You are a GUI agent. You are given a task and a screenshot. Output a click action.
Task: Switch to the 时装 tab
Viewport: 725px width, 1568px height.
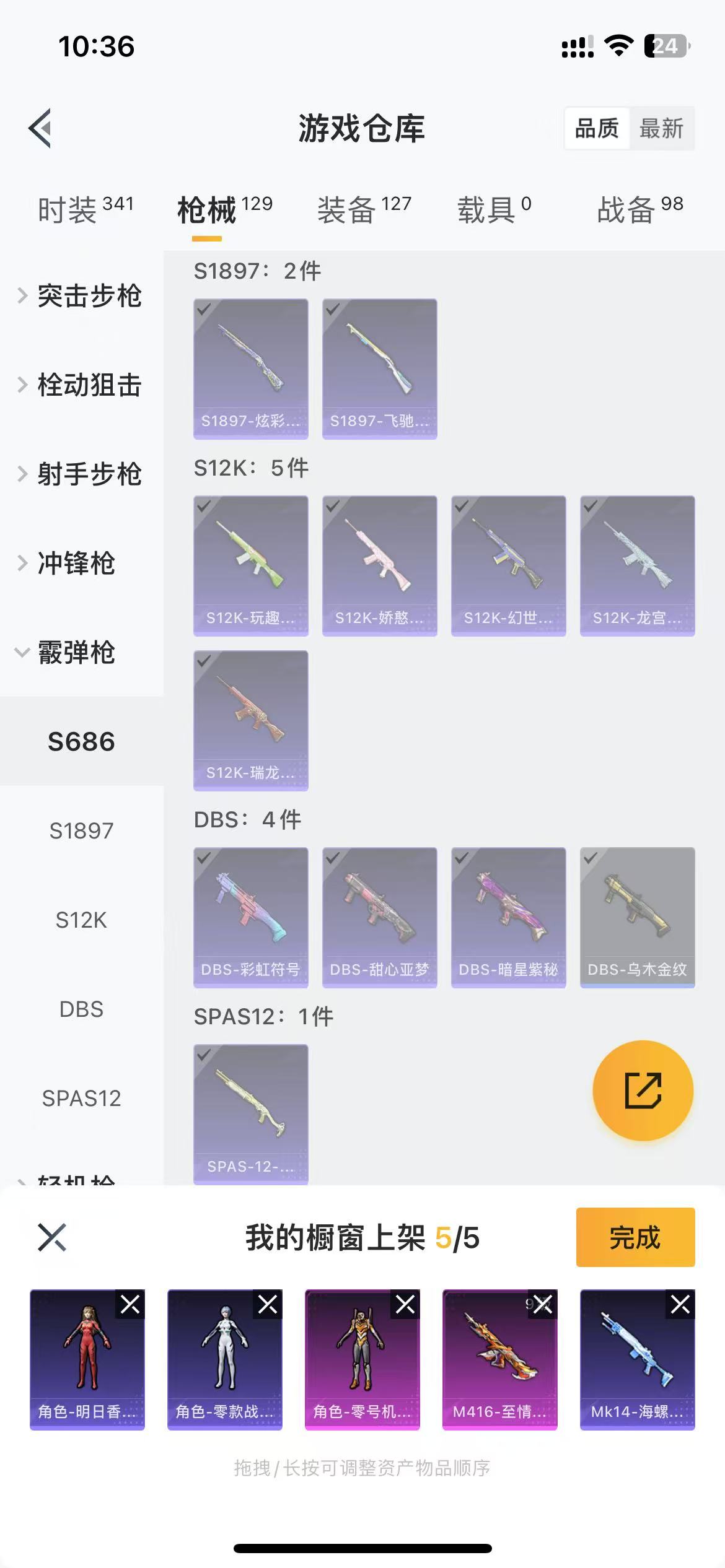86,209
